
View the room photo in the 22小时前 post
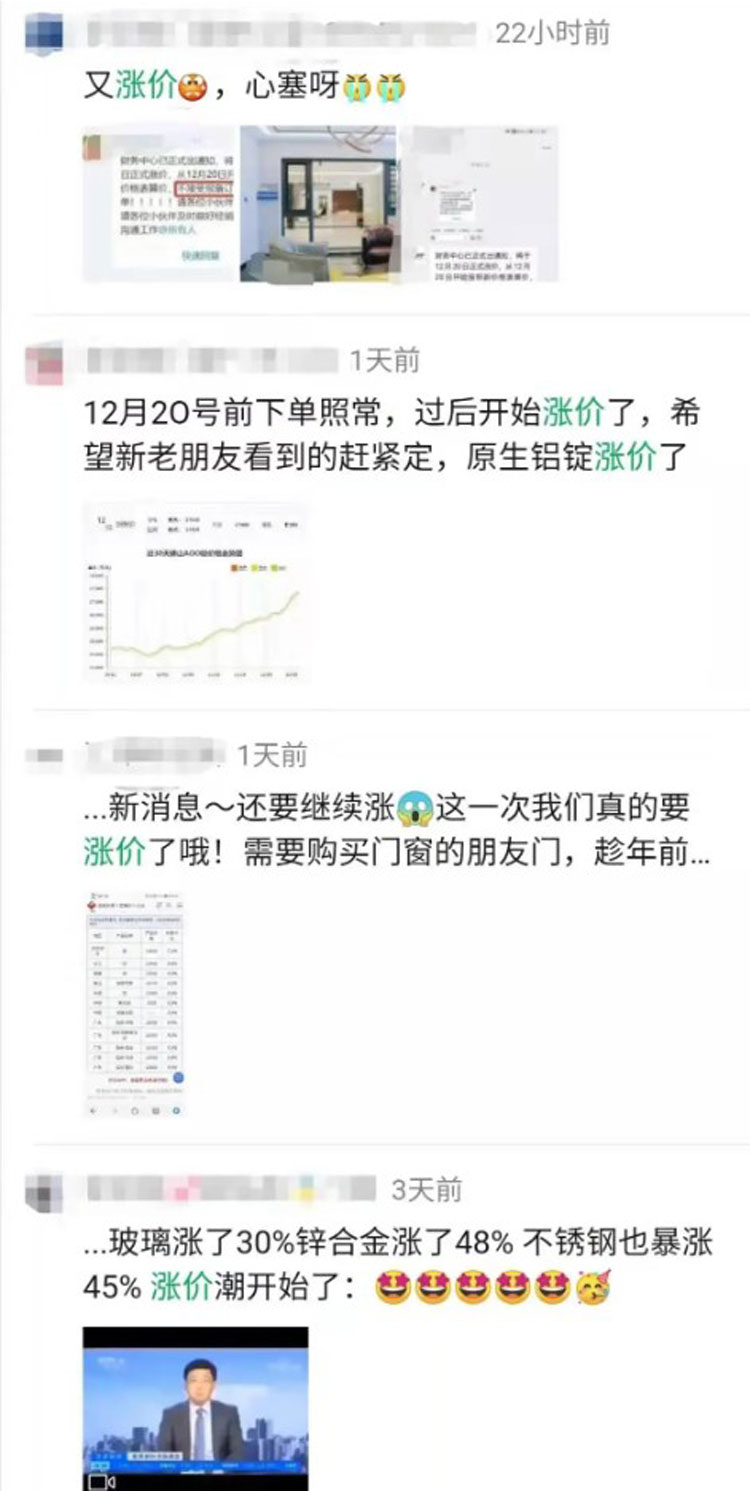point(320,204)
